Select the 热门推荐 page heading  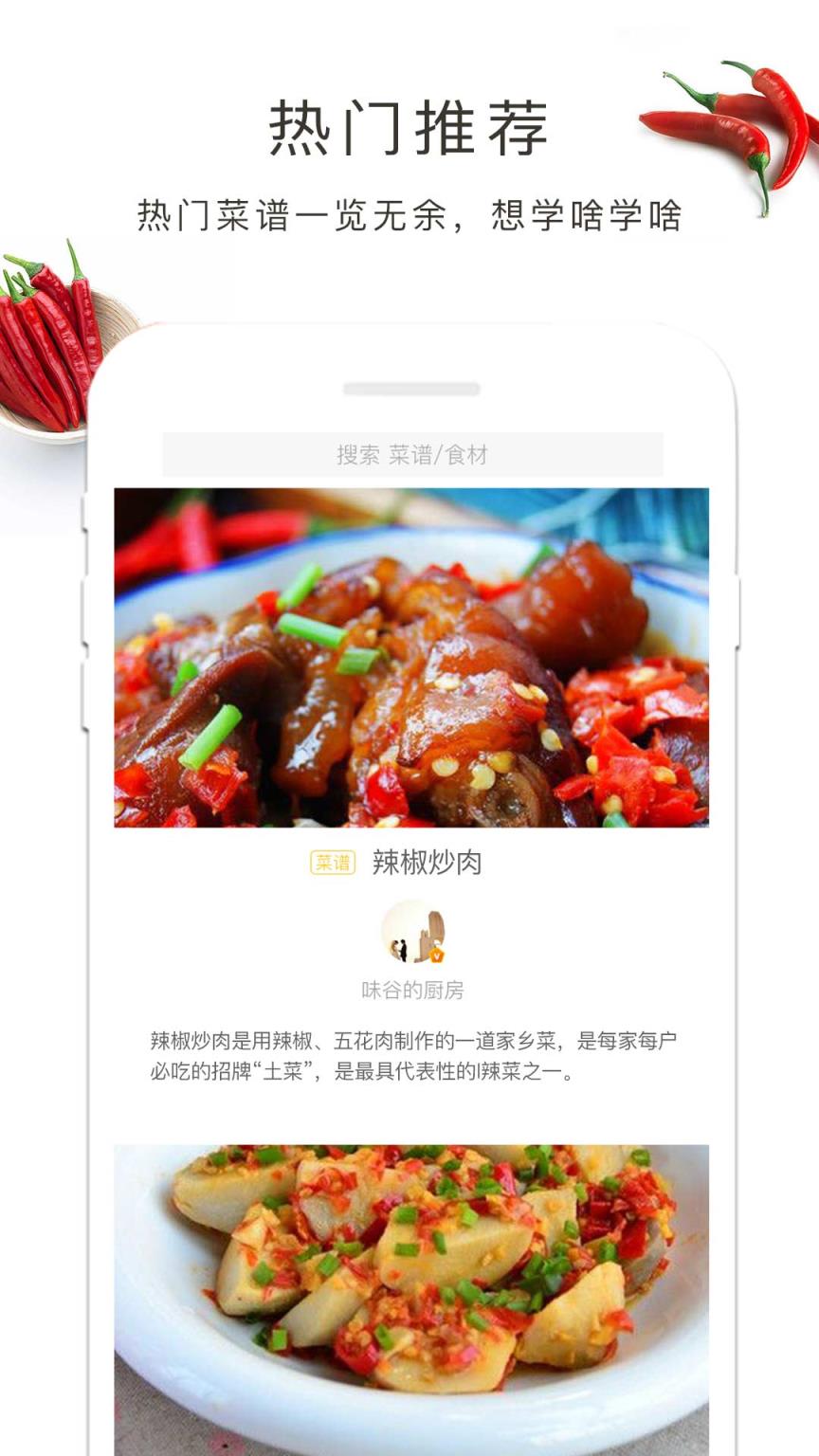tap(409, 128)
